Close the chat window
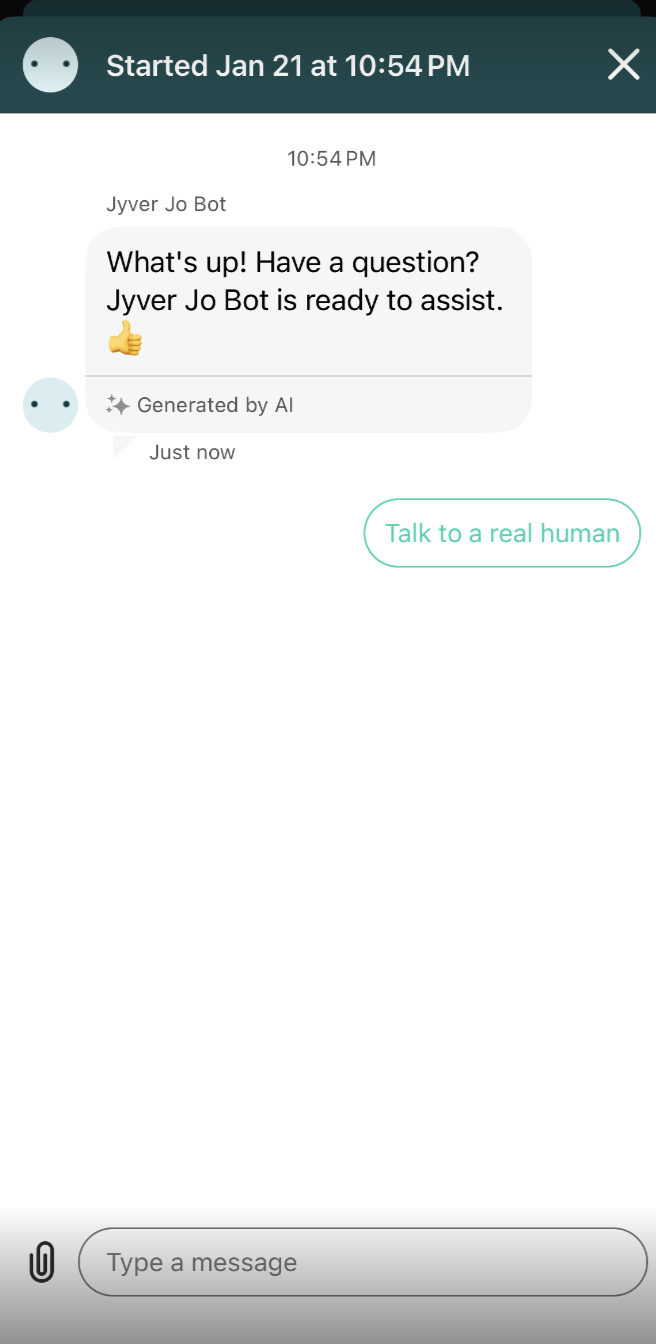This screenshot has height=1344, width=656. pos(624,65)
